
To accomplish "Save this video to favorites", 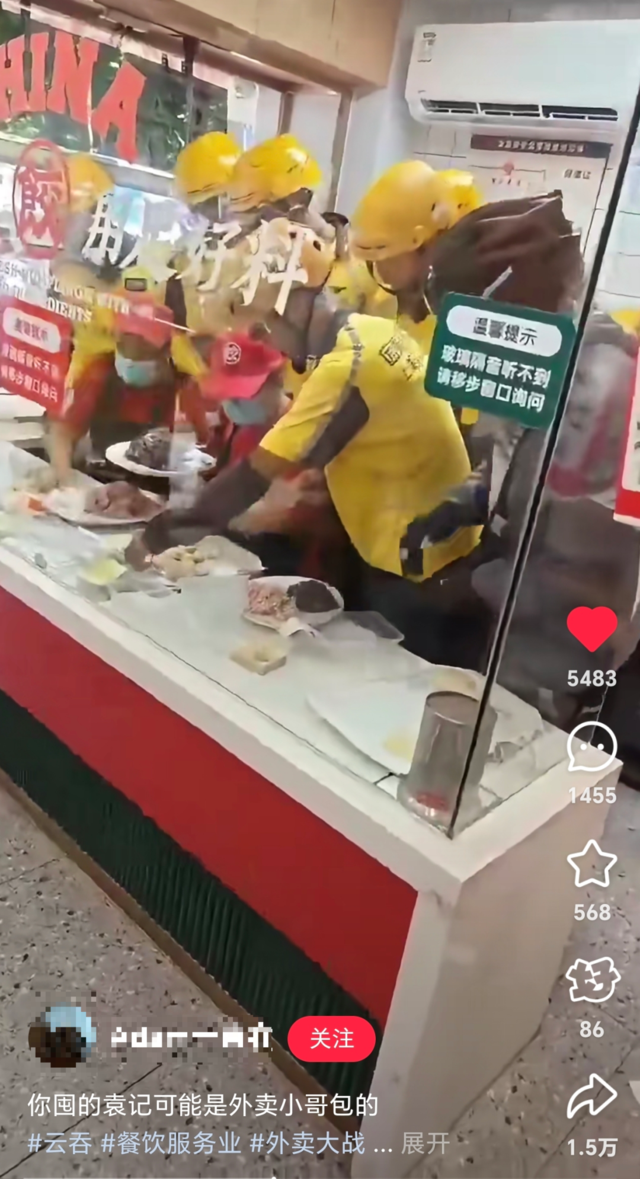I will 591,864.
